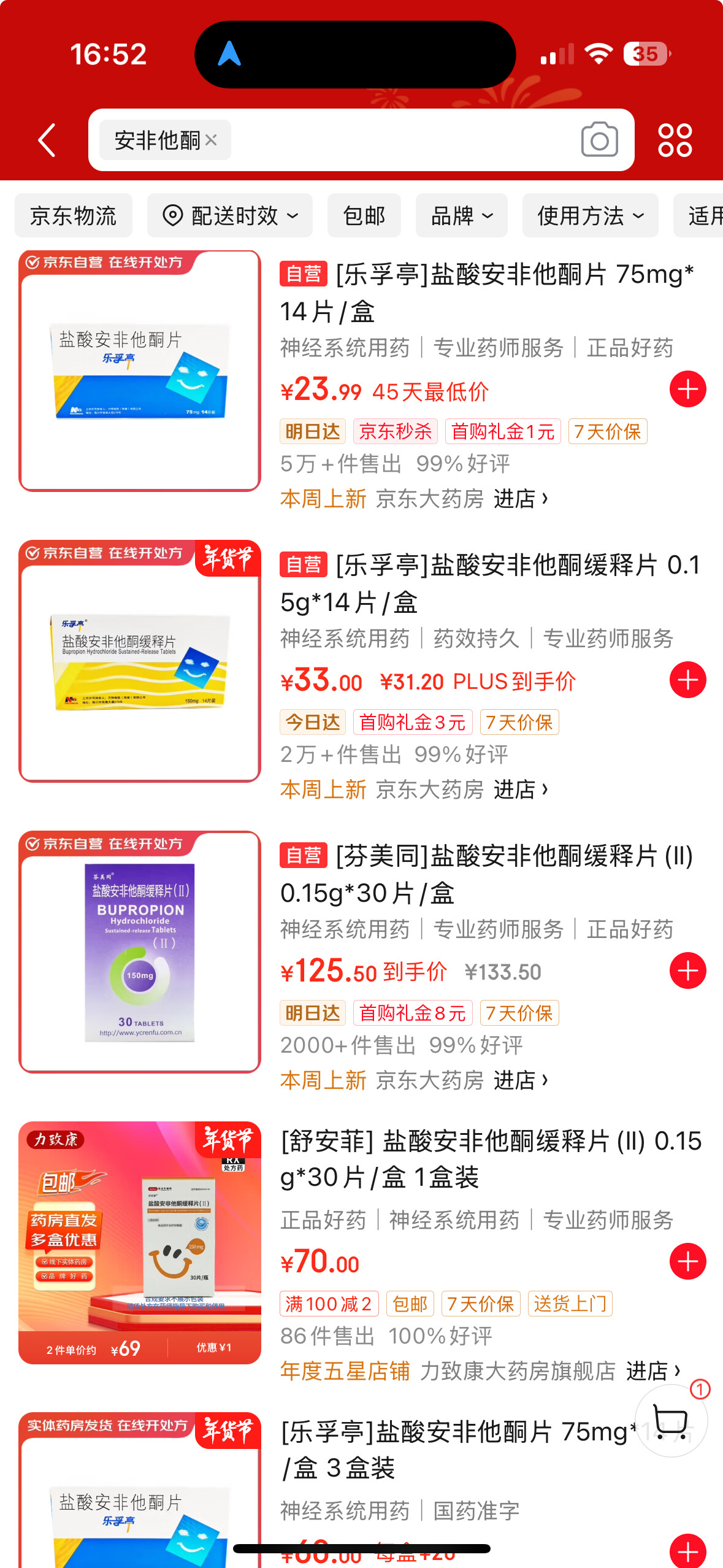Switch the results layout view
This screenshot has height=1568, width=723.
pos(675,140)
